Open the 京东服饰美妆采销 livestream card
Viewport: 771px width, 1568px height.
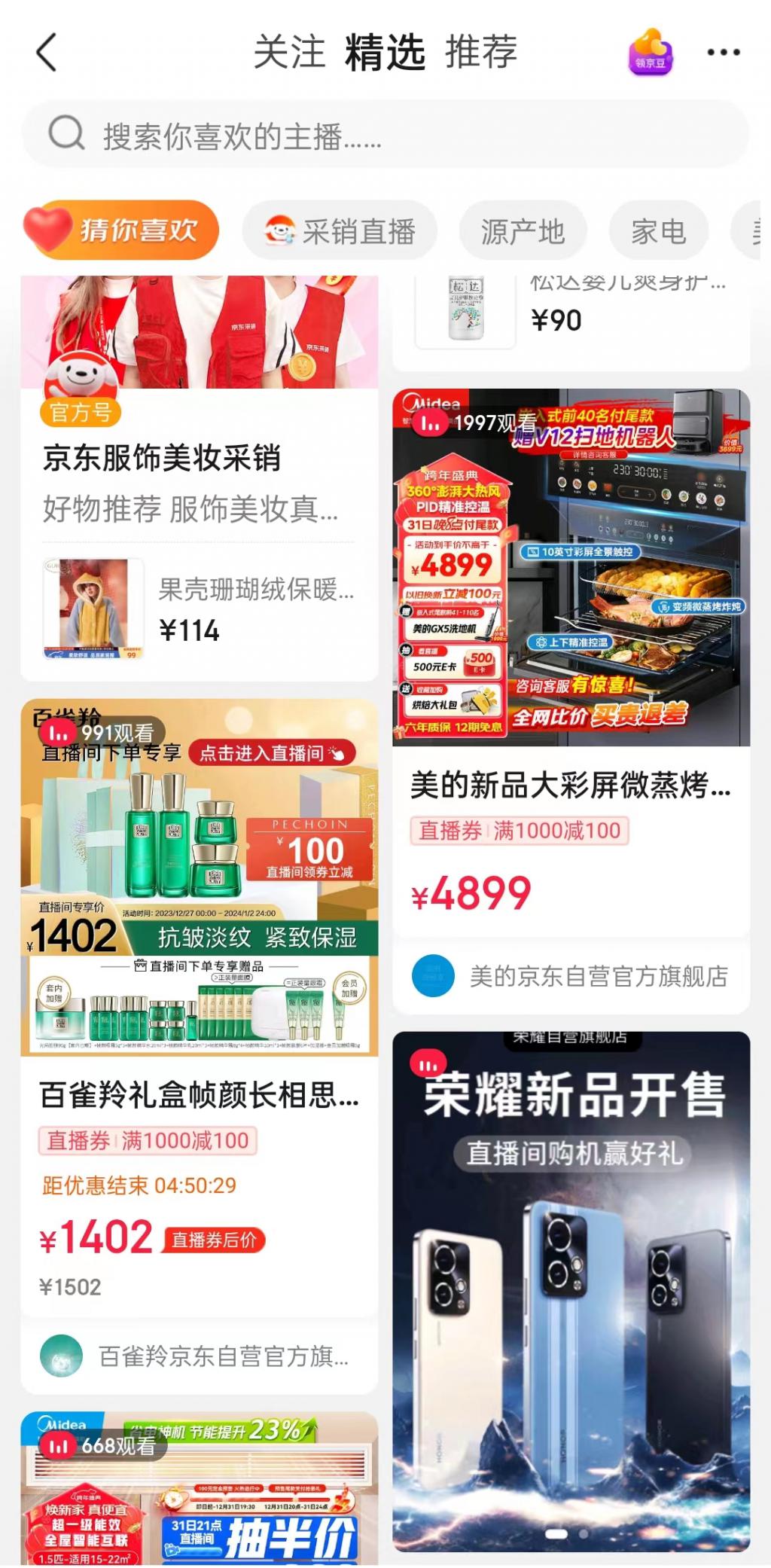point(162,458)
